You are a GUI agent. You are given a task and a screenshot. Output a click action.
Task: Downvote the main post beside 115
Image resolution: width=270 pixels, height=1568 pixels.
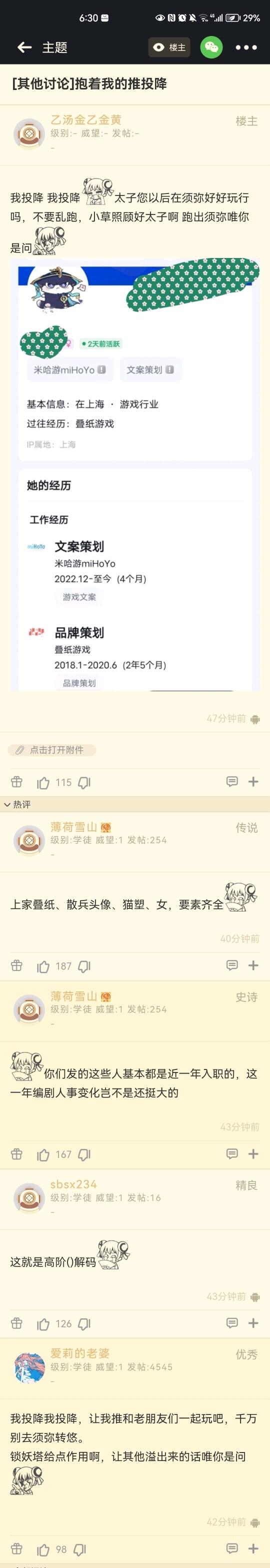pos(84,783)
